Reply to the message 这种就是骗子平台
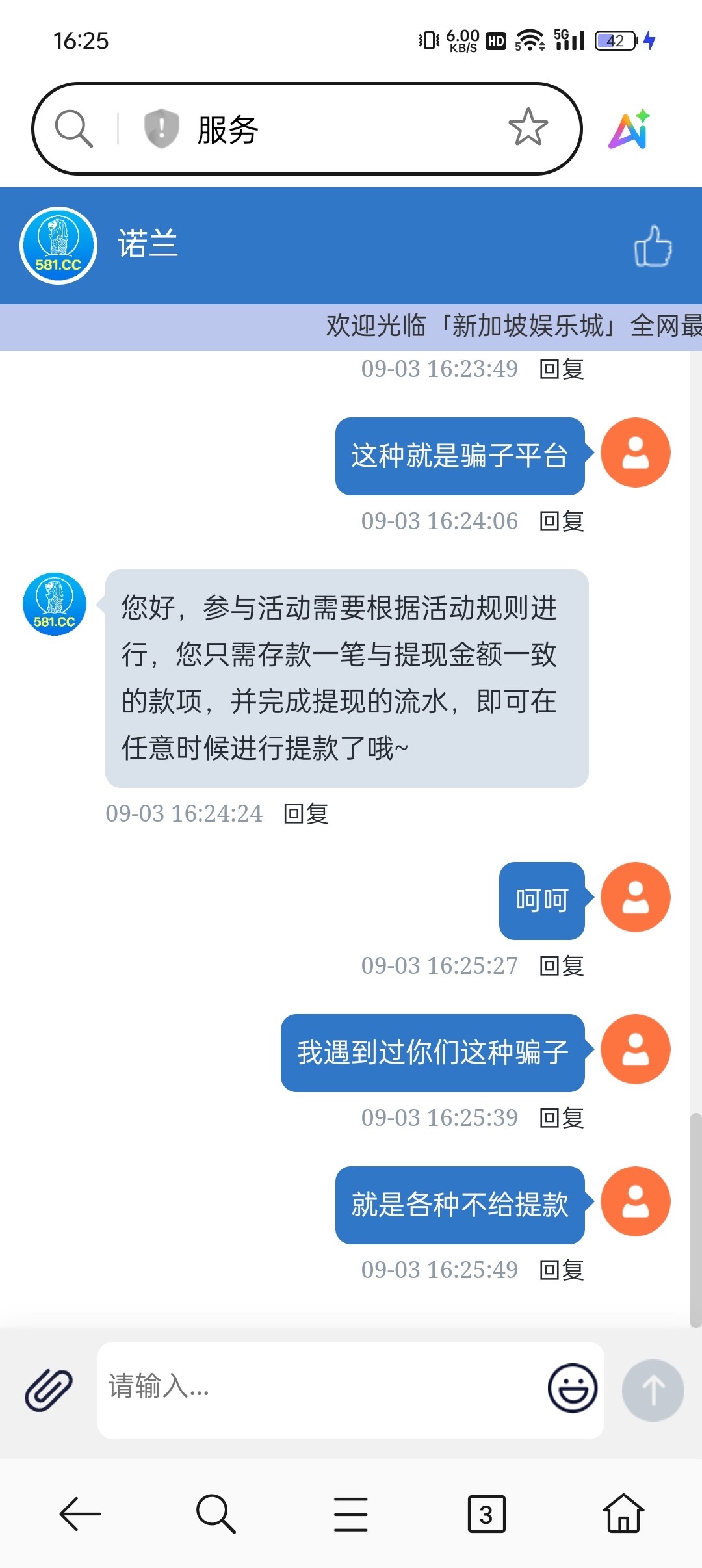 tap(562, 521)
